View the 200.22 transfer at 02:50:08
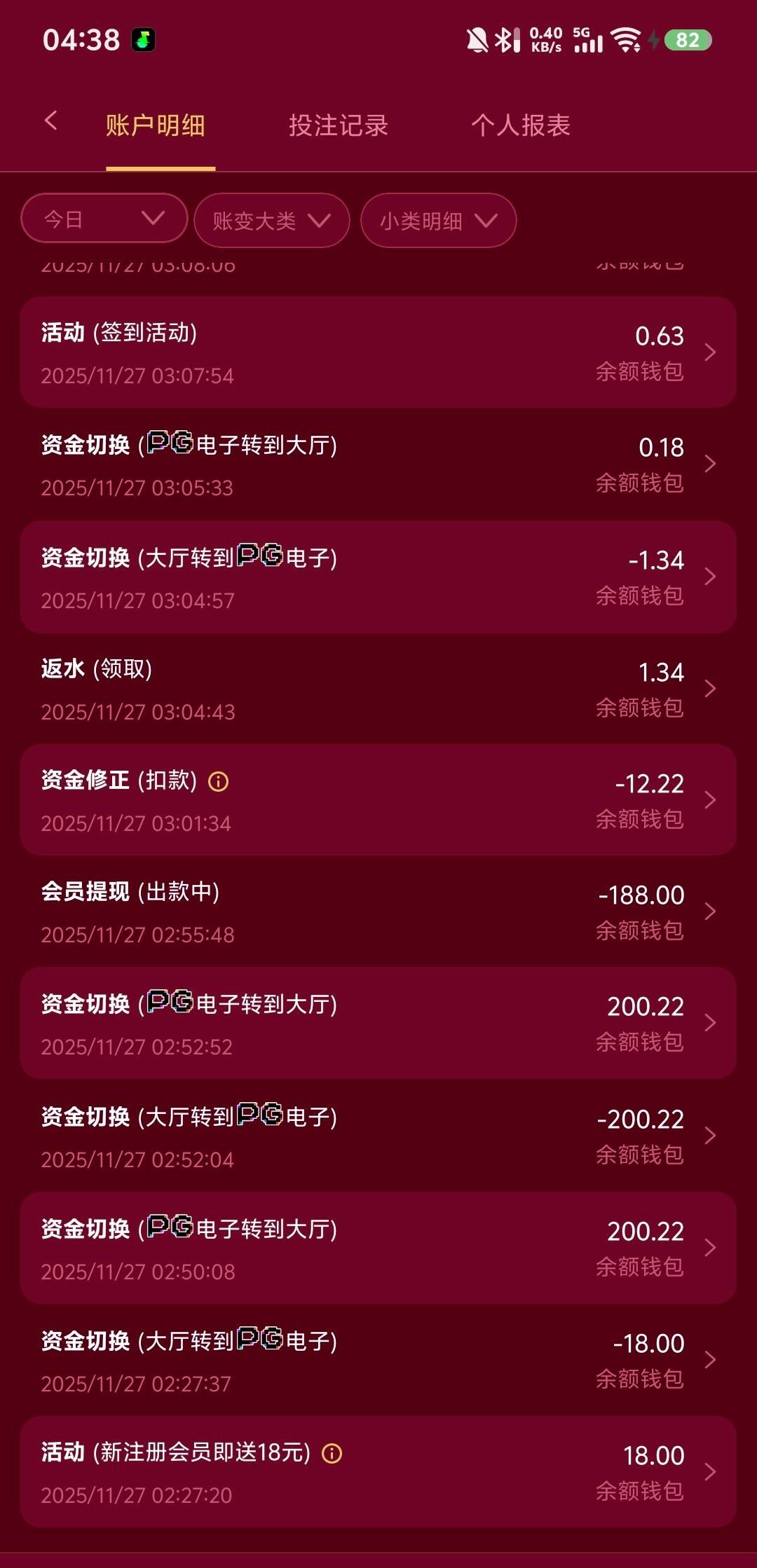The image size is (757, 1568). tap(378, 1247)
